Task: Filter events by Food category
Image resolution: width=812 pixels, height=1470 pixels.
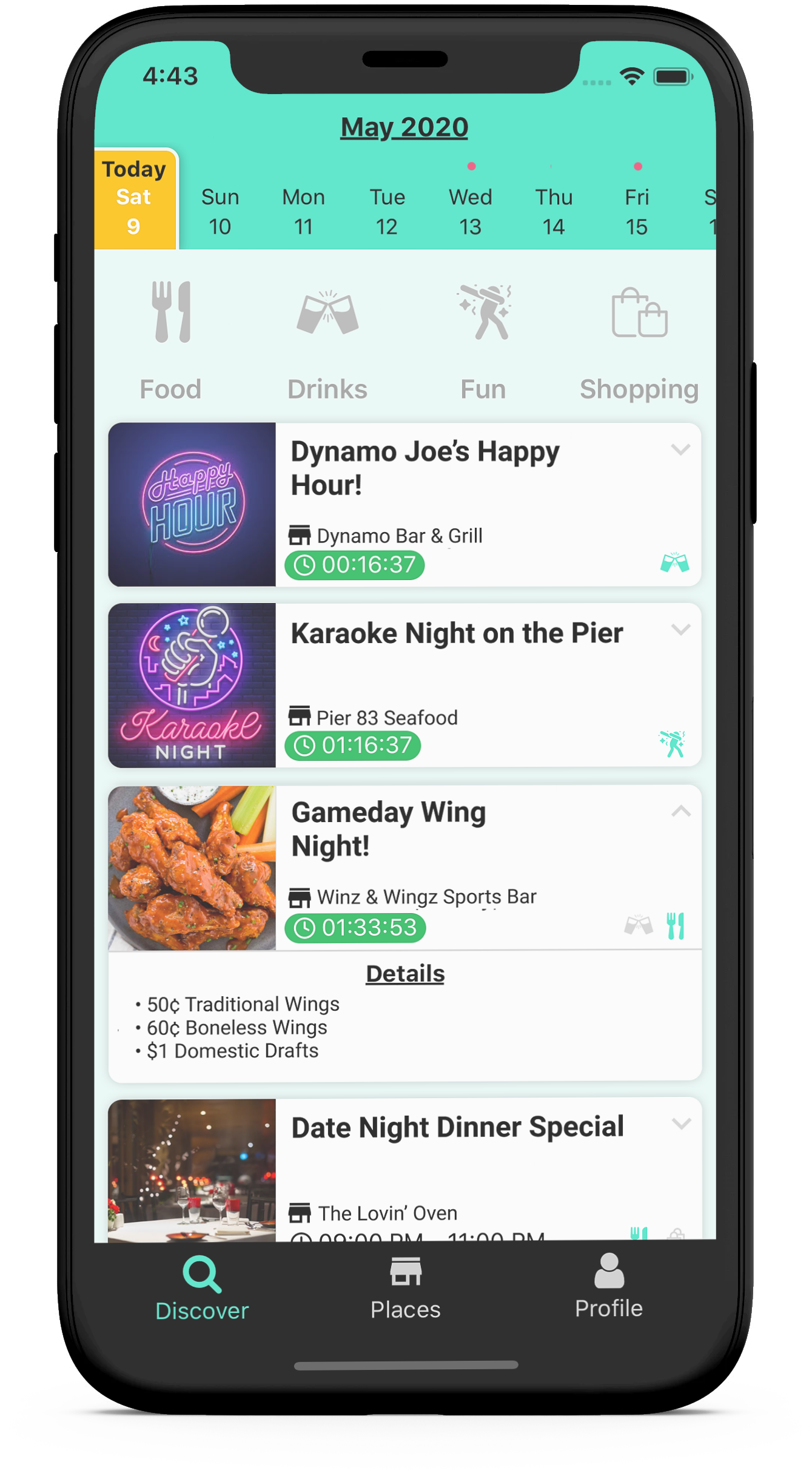Action: point(171,342)
